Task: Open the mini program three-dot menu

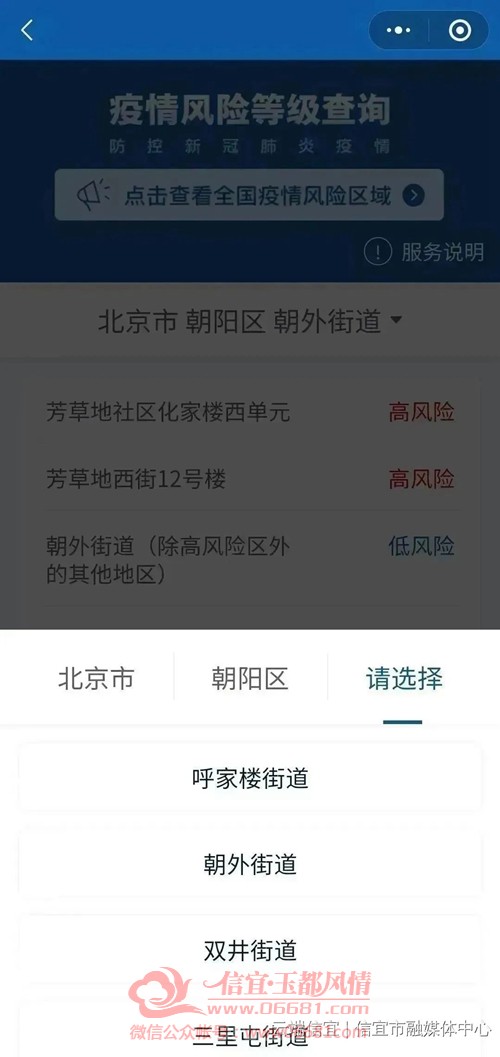Action: pyautogui.click(x=399, y=30)
